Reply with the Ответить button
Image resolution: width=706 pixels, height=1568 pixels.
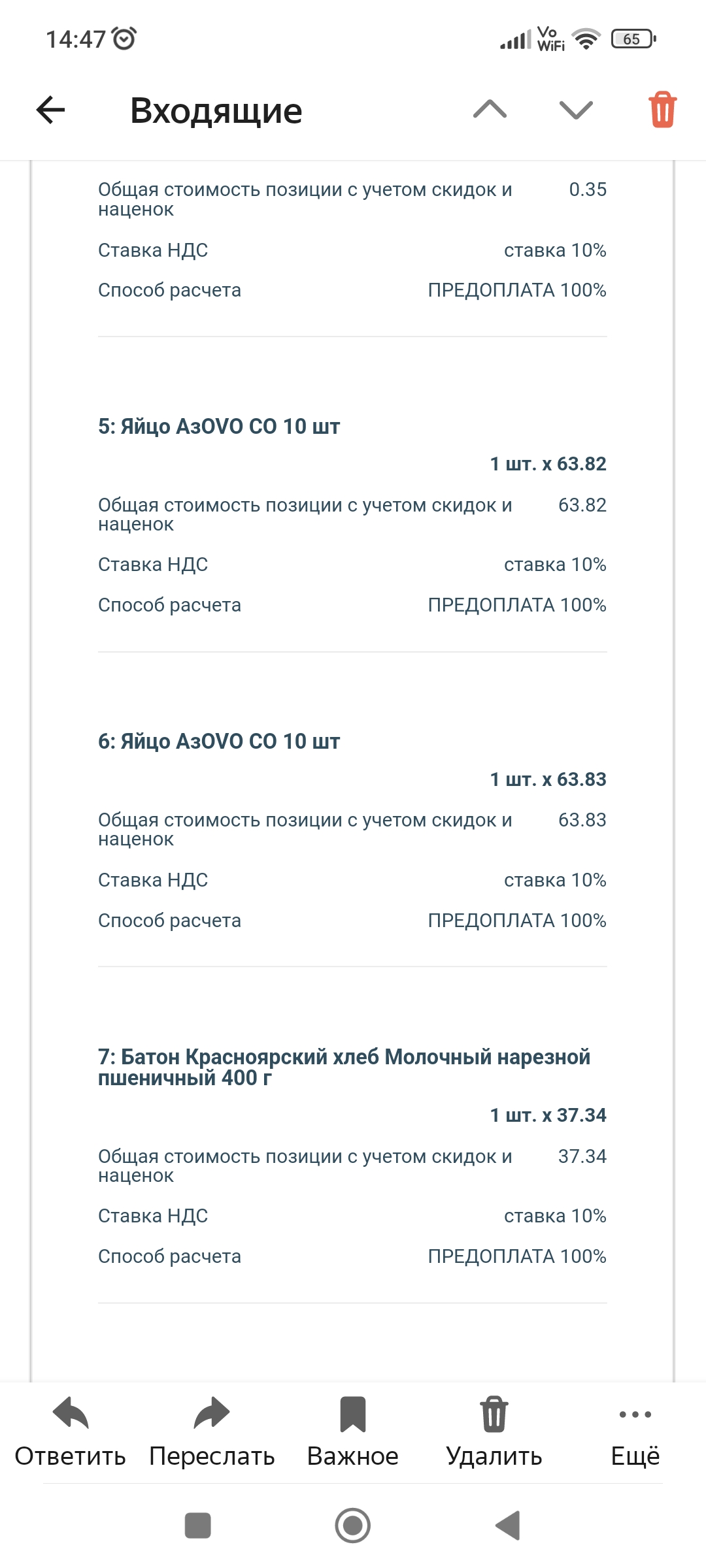[x=71, y=1432]
